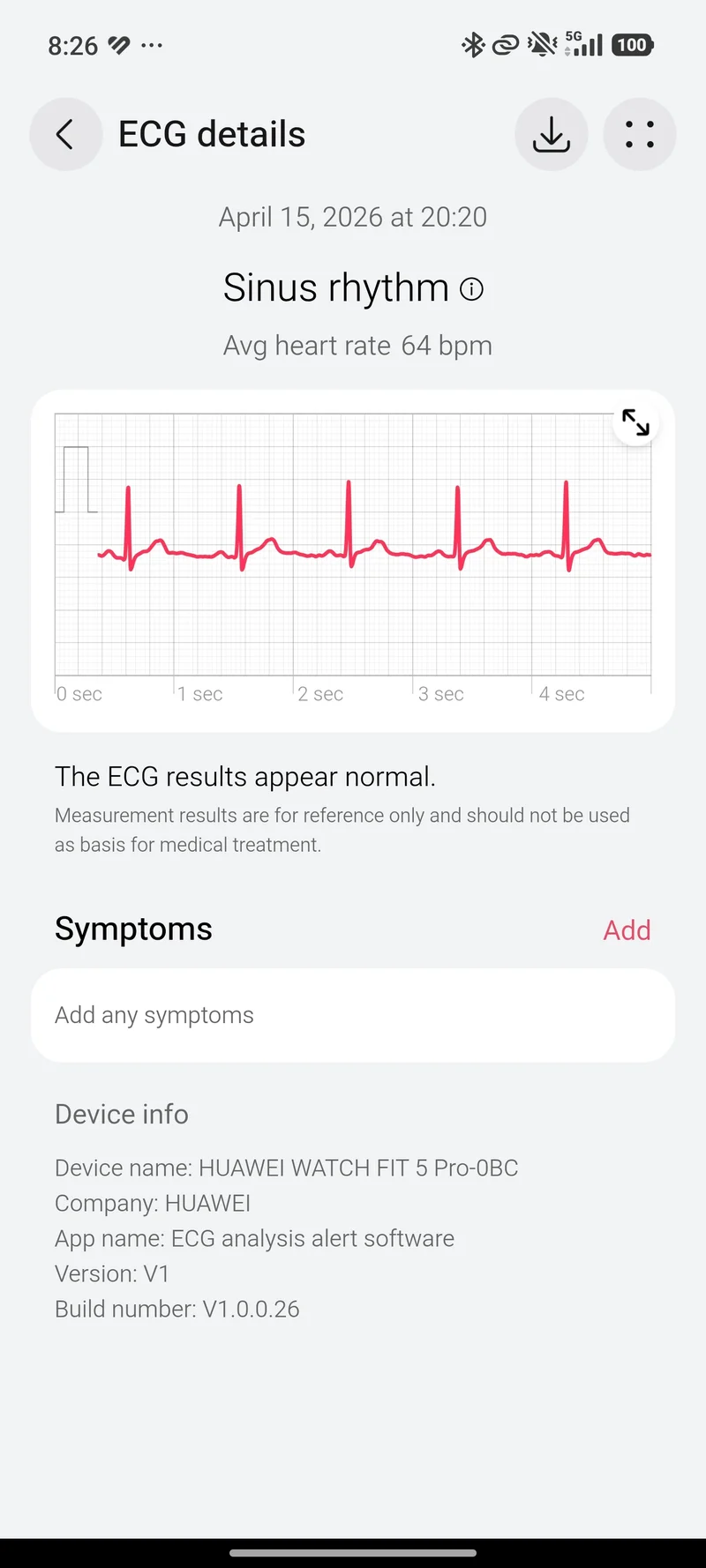Go back from ECG details
The height and width of the screenshot is (1568, 706).
(66, 134)
